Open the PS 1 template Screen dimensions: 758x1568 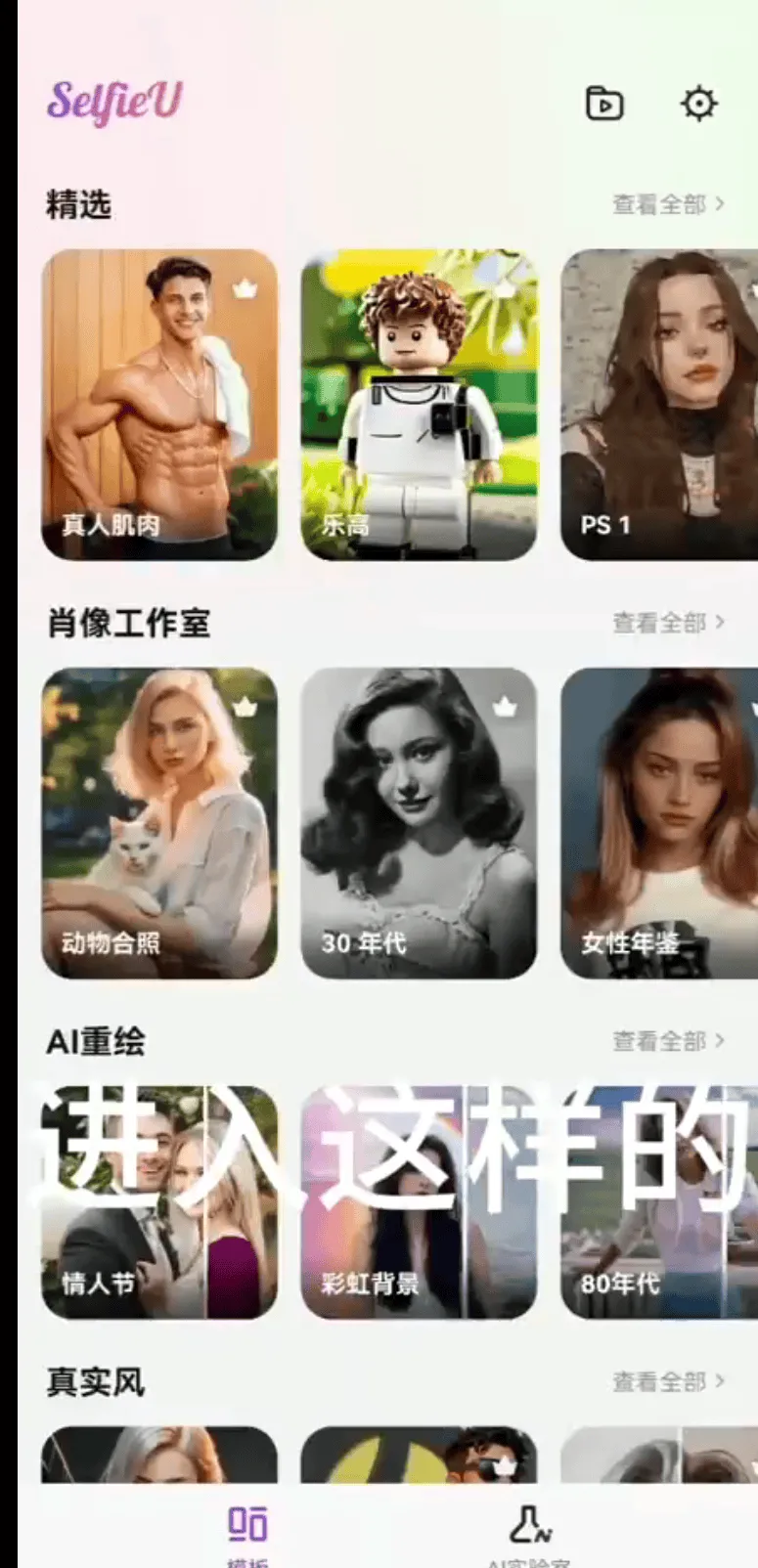(x=658, y=405)
